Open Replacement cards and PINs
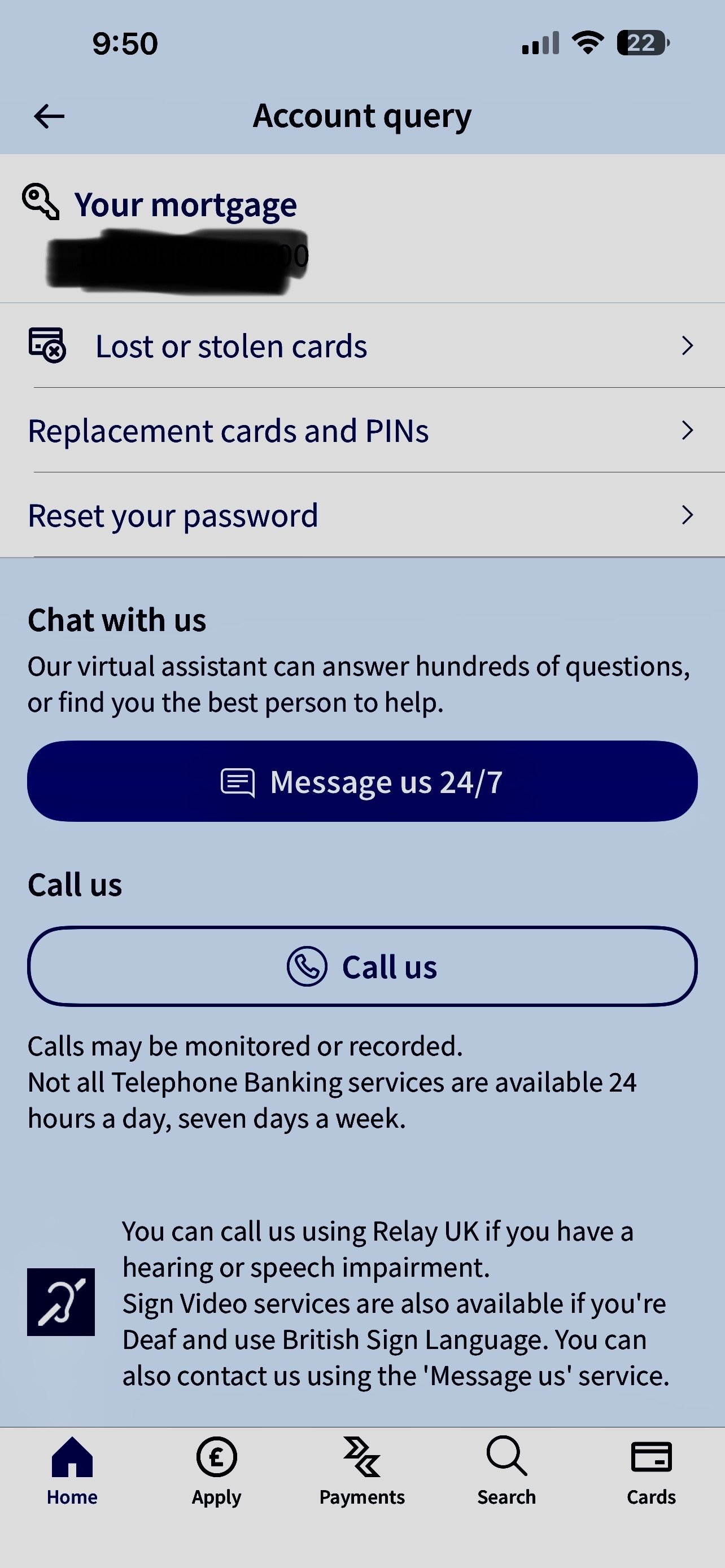725x1568 pixels. tap(362, 430)
